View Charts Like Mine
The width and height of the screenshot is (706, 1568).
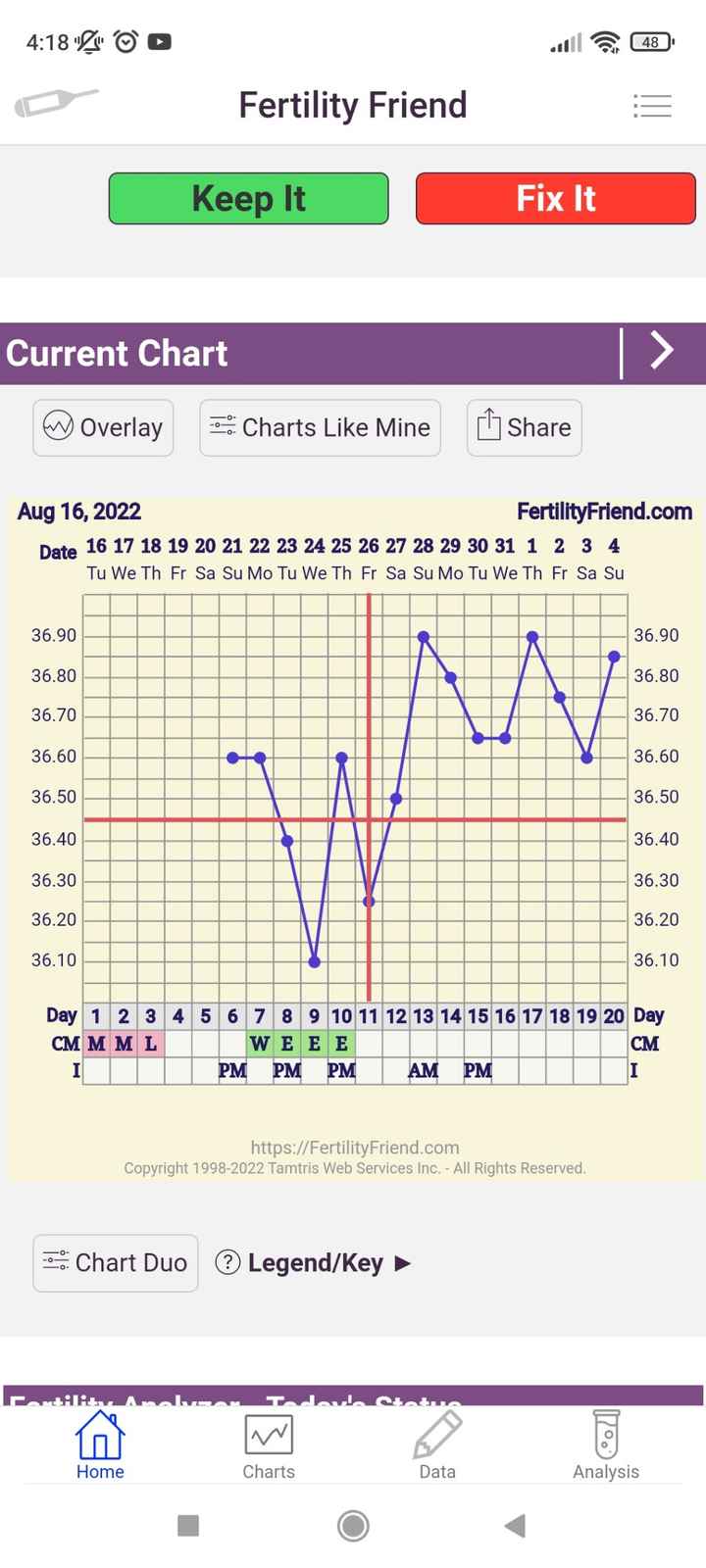(x=320, y=427)
